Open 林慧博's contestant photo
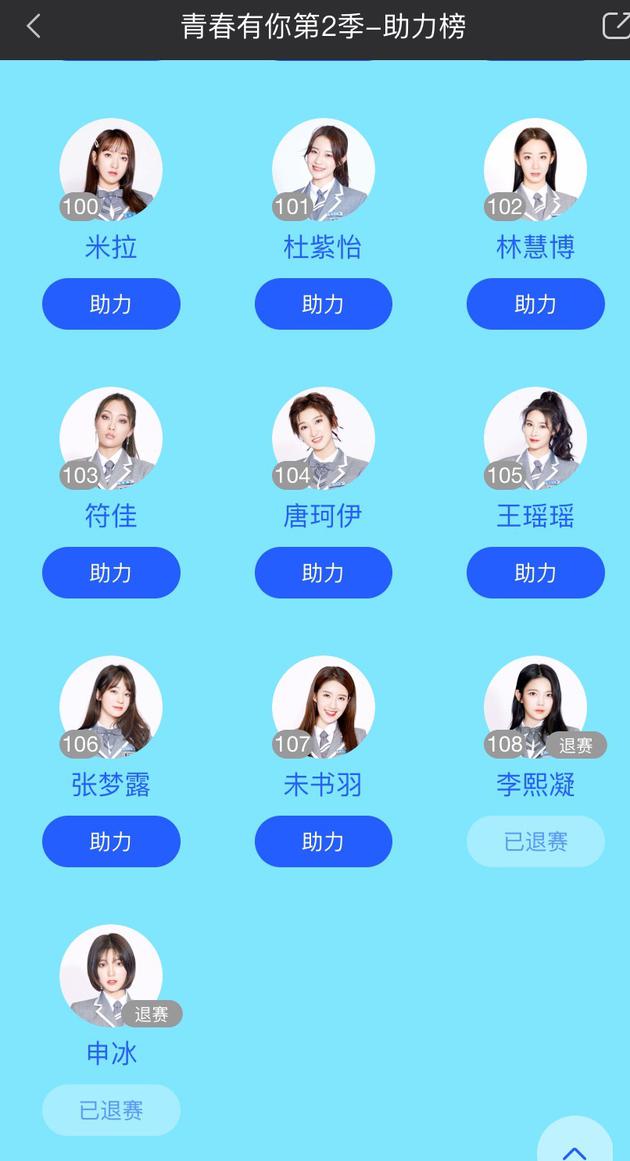This screenshot has width=630, height=1161. (x=535, y=170)
